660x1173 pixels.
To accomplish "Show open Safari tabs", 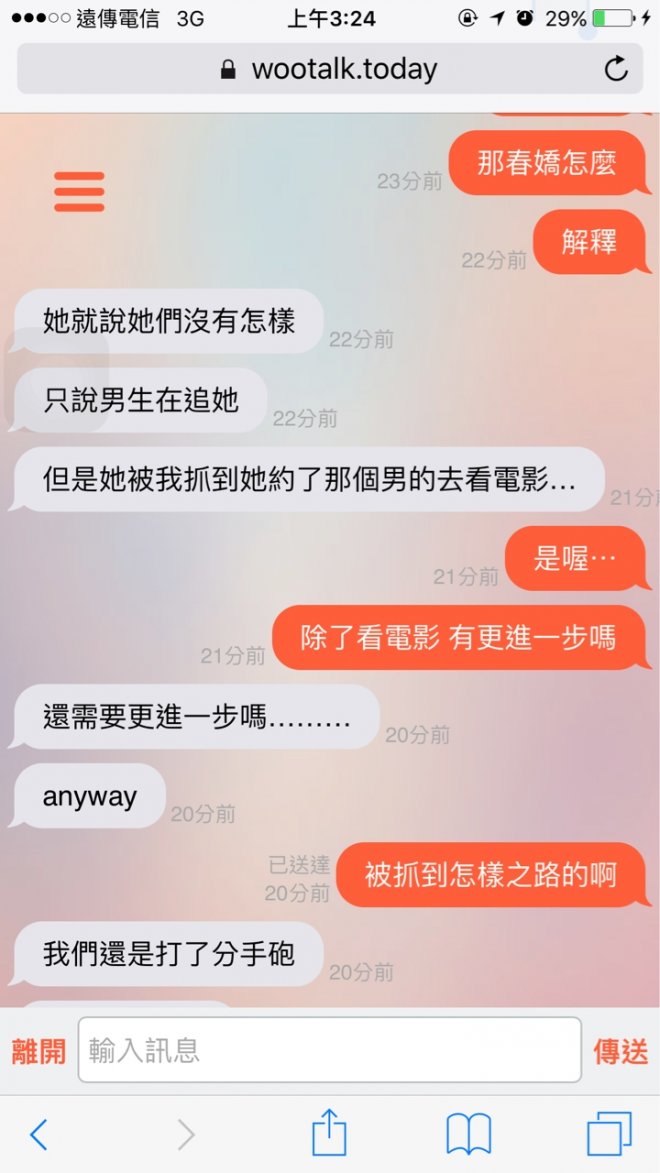I will 608,1134.
